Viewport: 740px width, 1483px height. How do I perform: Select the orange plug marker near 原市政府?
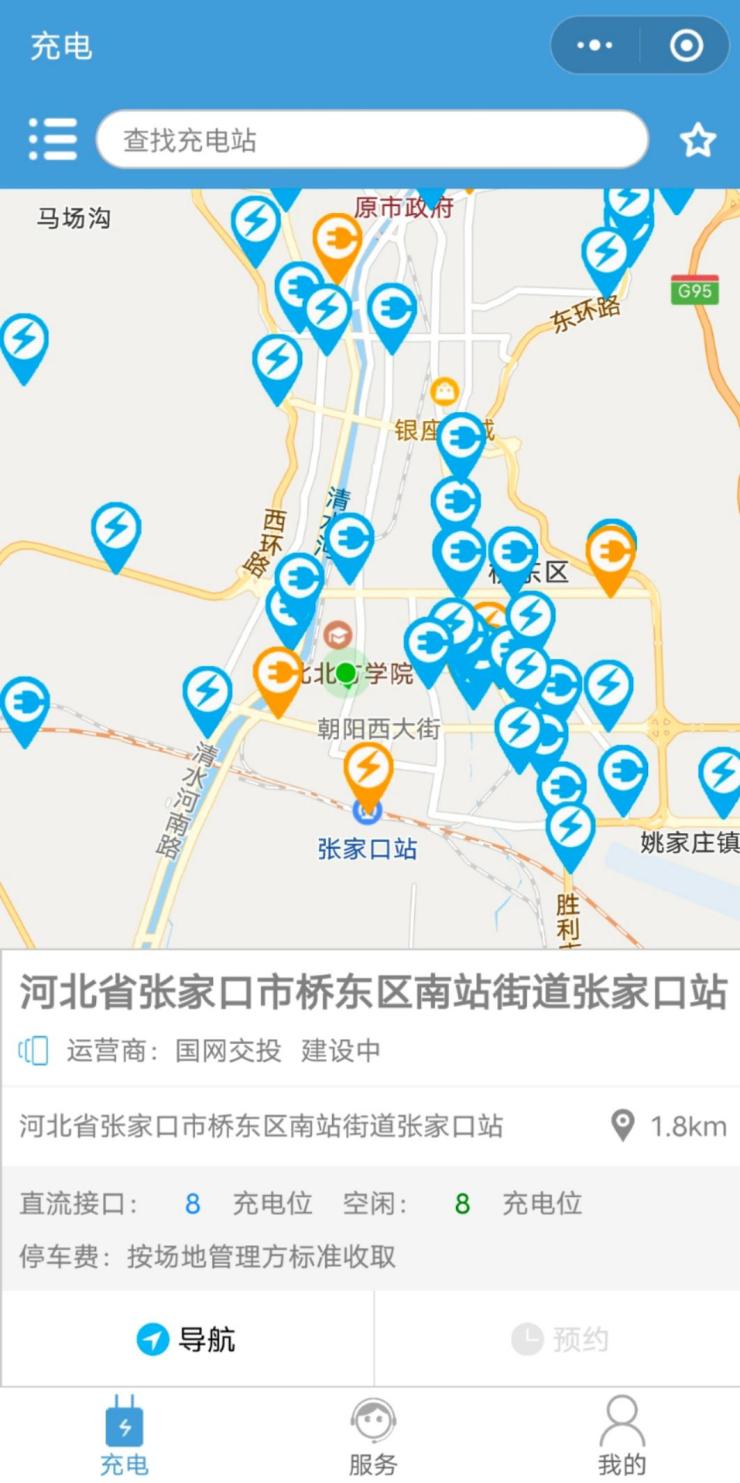coord(337,241)
